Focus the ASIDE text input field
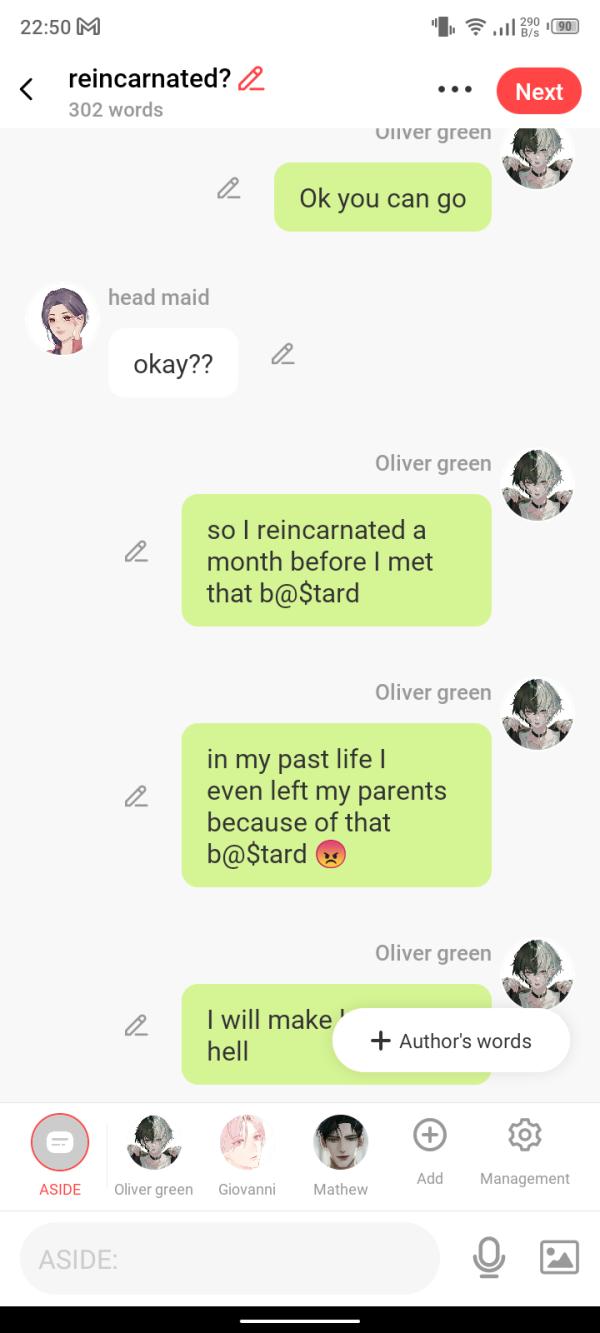 coord(230,1259)
